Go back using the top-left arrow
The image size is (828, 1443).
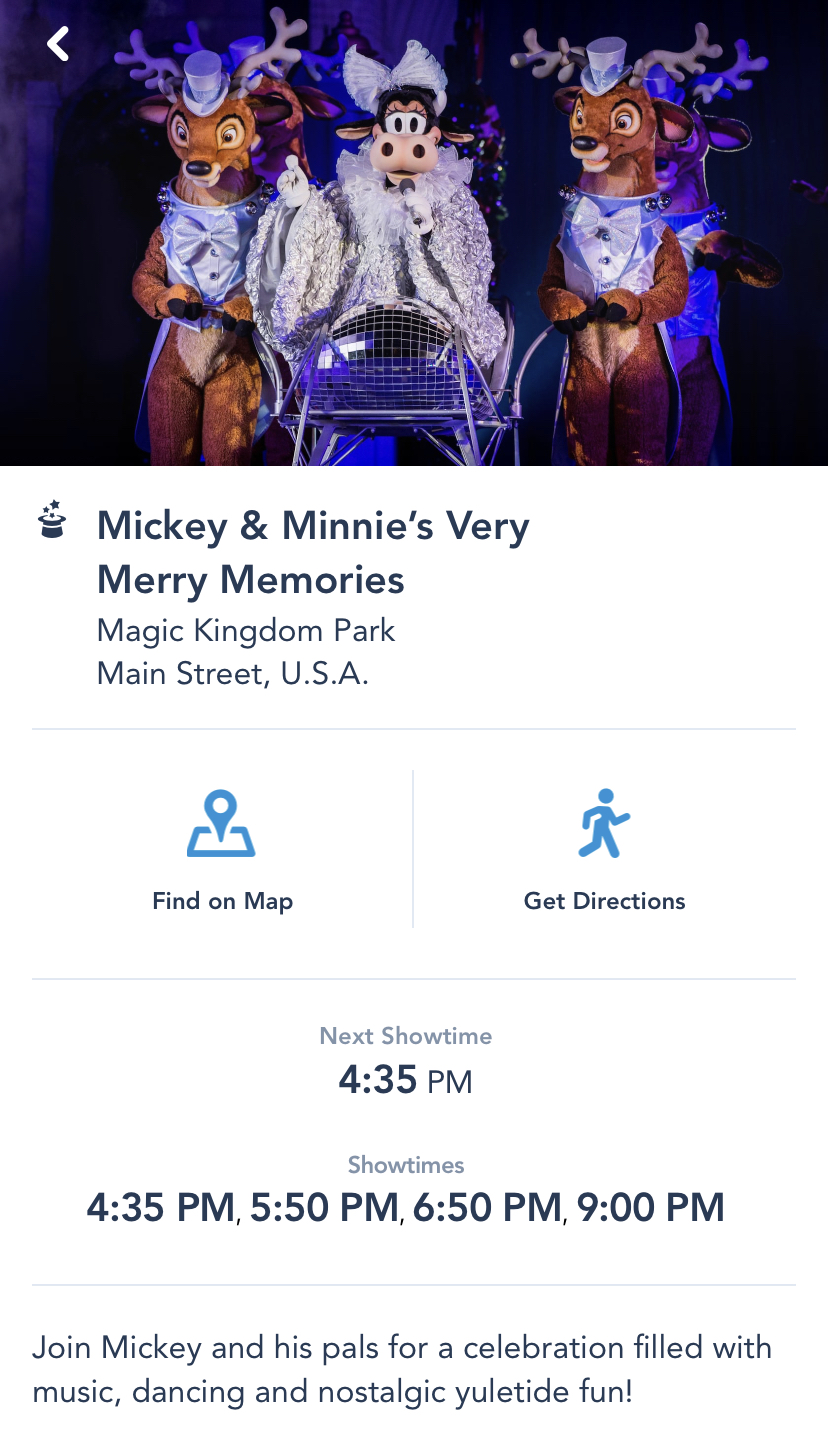(x=58, y=44)
